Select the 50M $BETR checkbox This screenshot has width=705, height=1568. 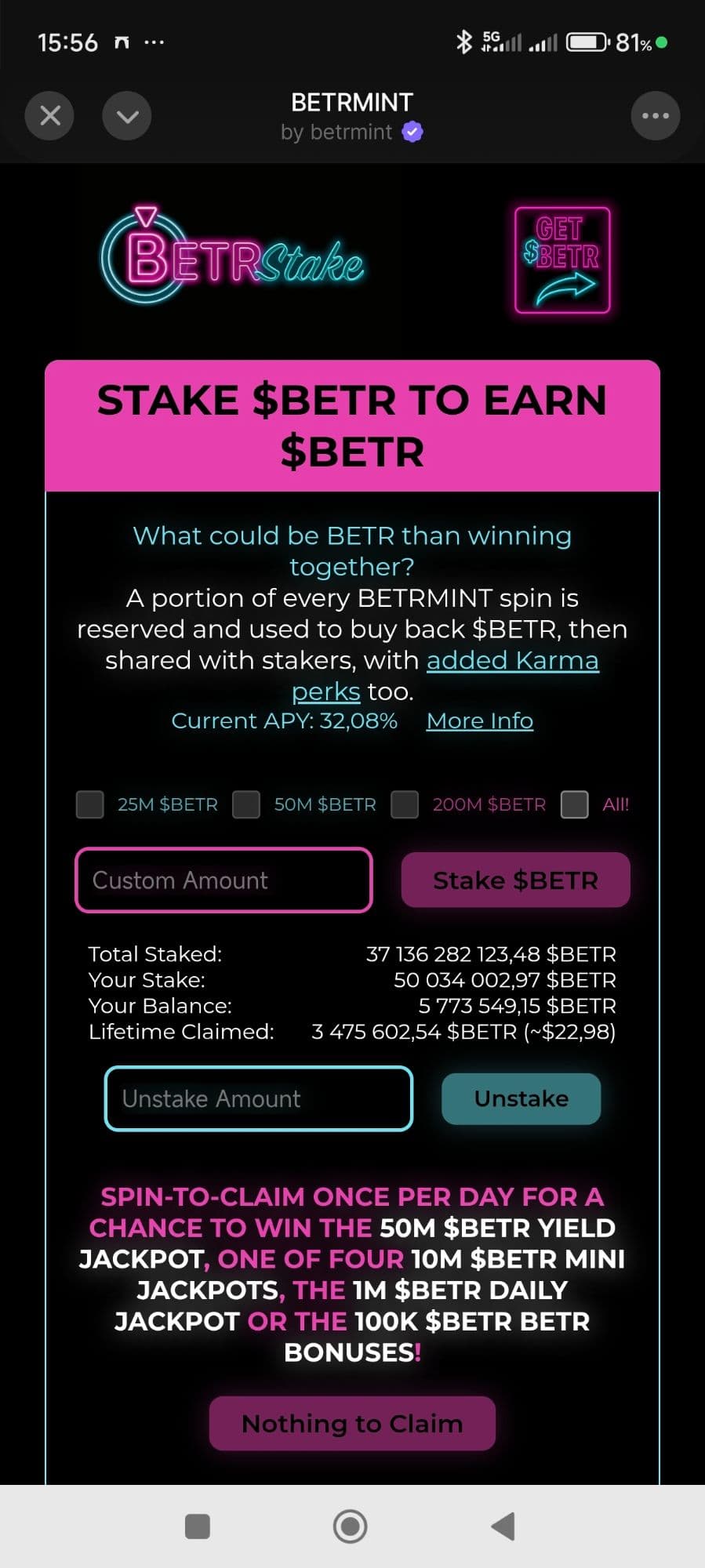point(246,804)
